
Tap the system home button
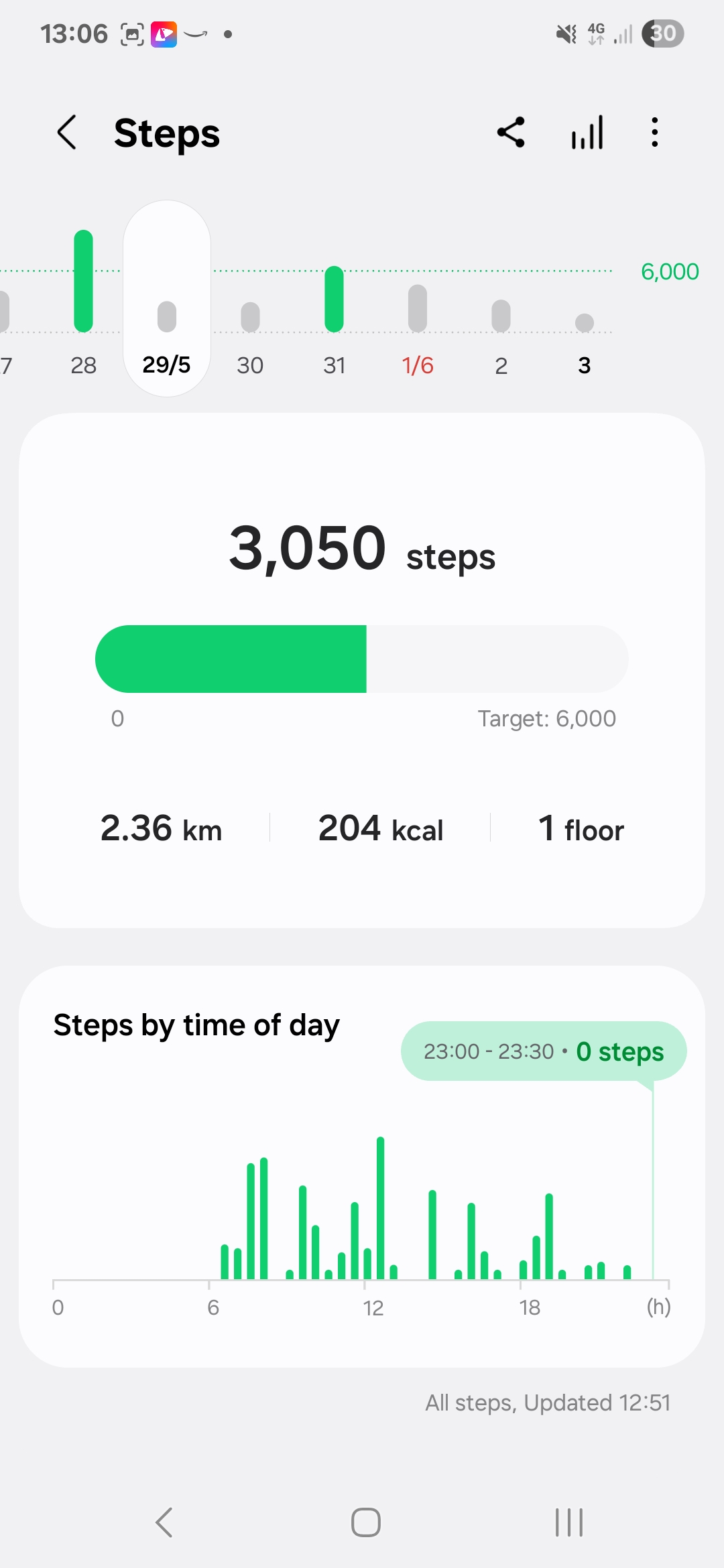(x=366, y=1522)
